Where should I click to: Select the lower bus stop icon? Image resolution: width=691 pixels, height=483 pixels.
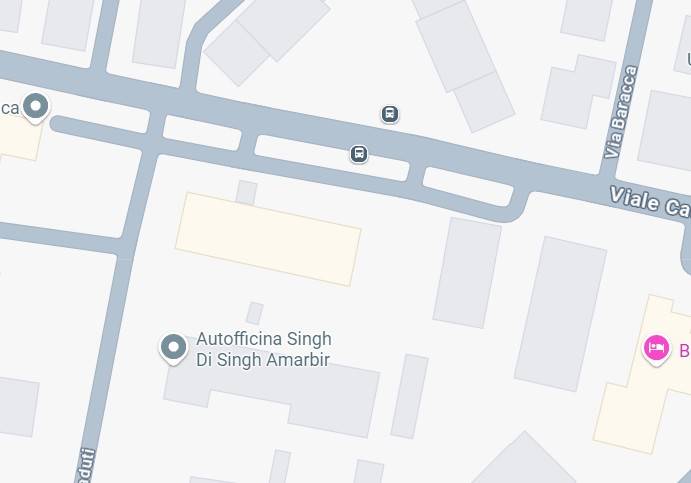click(359, 154)
